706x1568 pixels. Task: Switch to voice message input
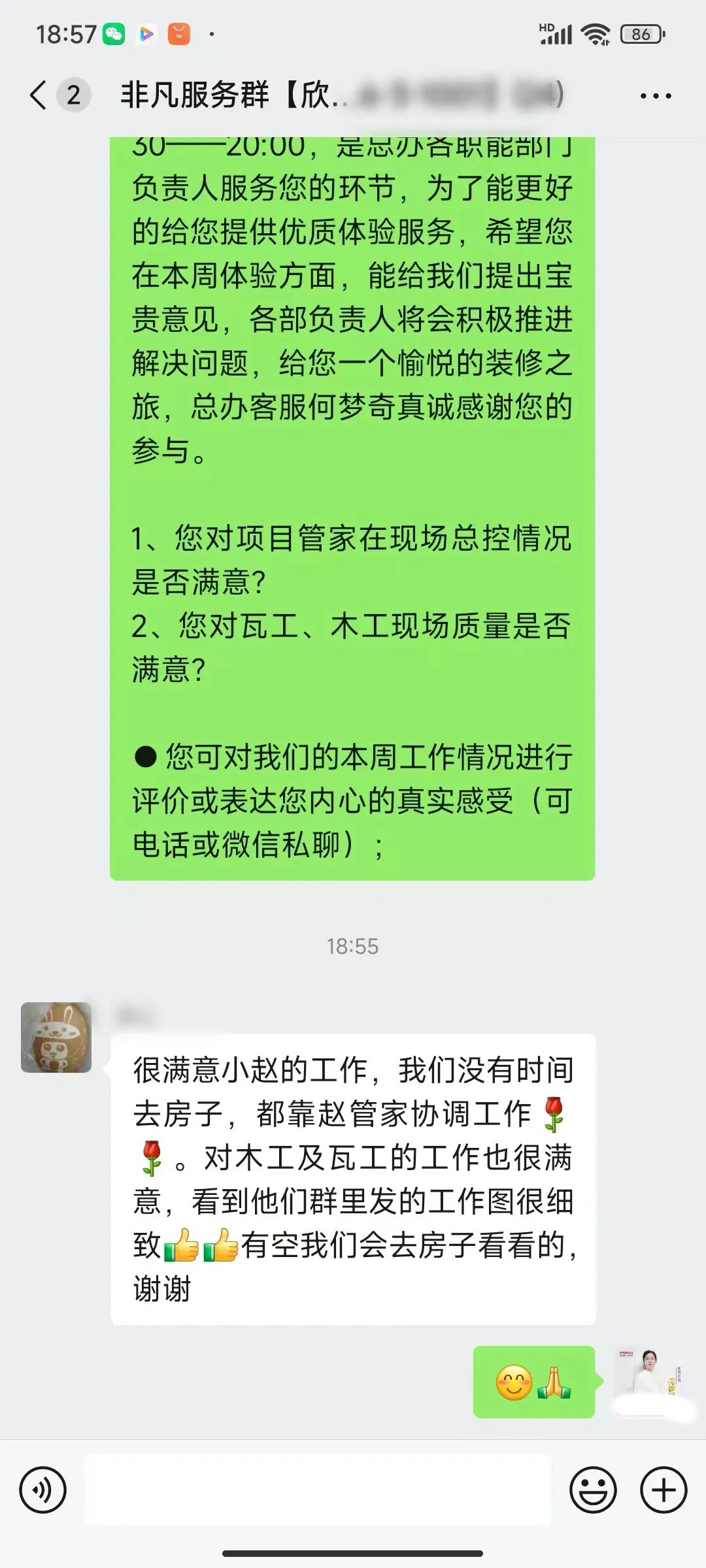43,1490
